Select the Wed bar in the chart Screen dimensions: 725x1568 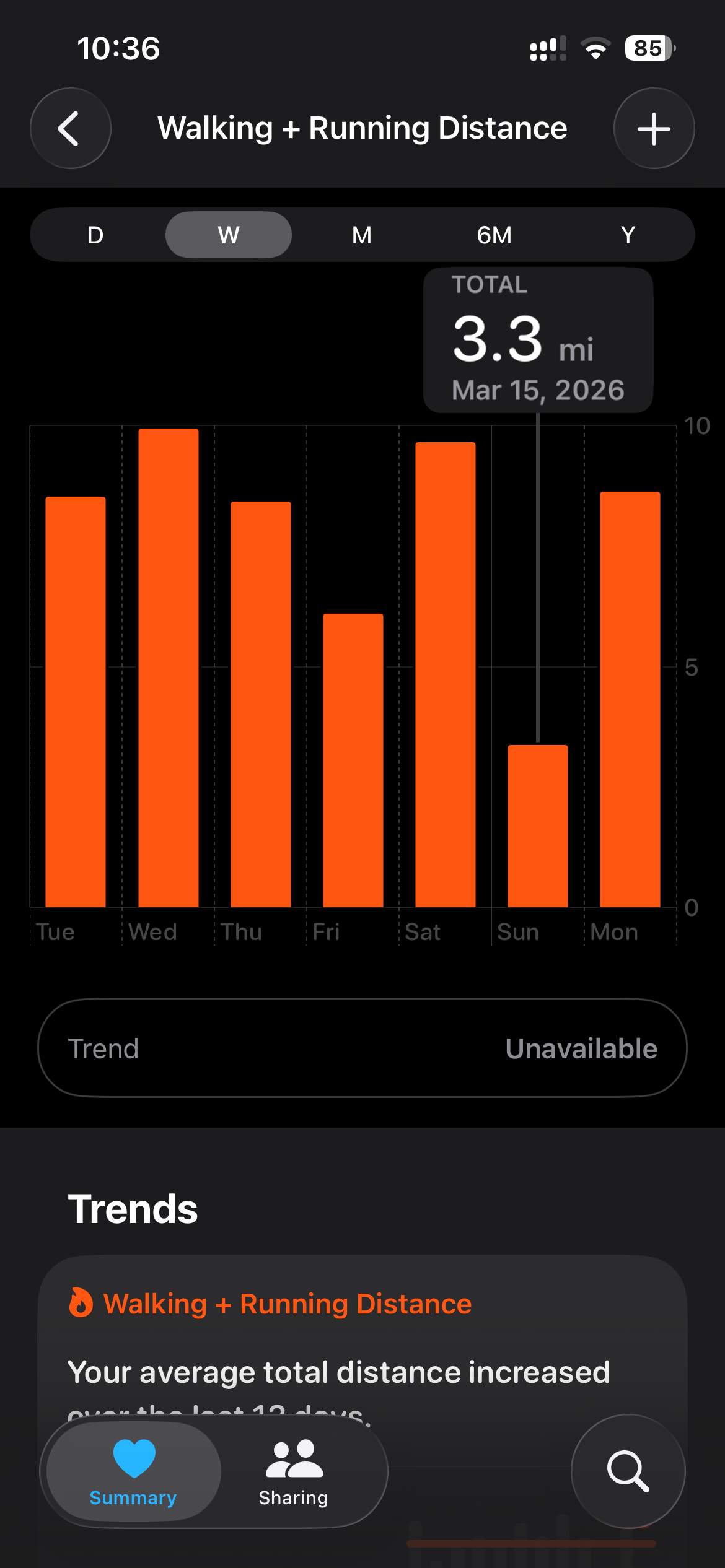tap(169, 668)
